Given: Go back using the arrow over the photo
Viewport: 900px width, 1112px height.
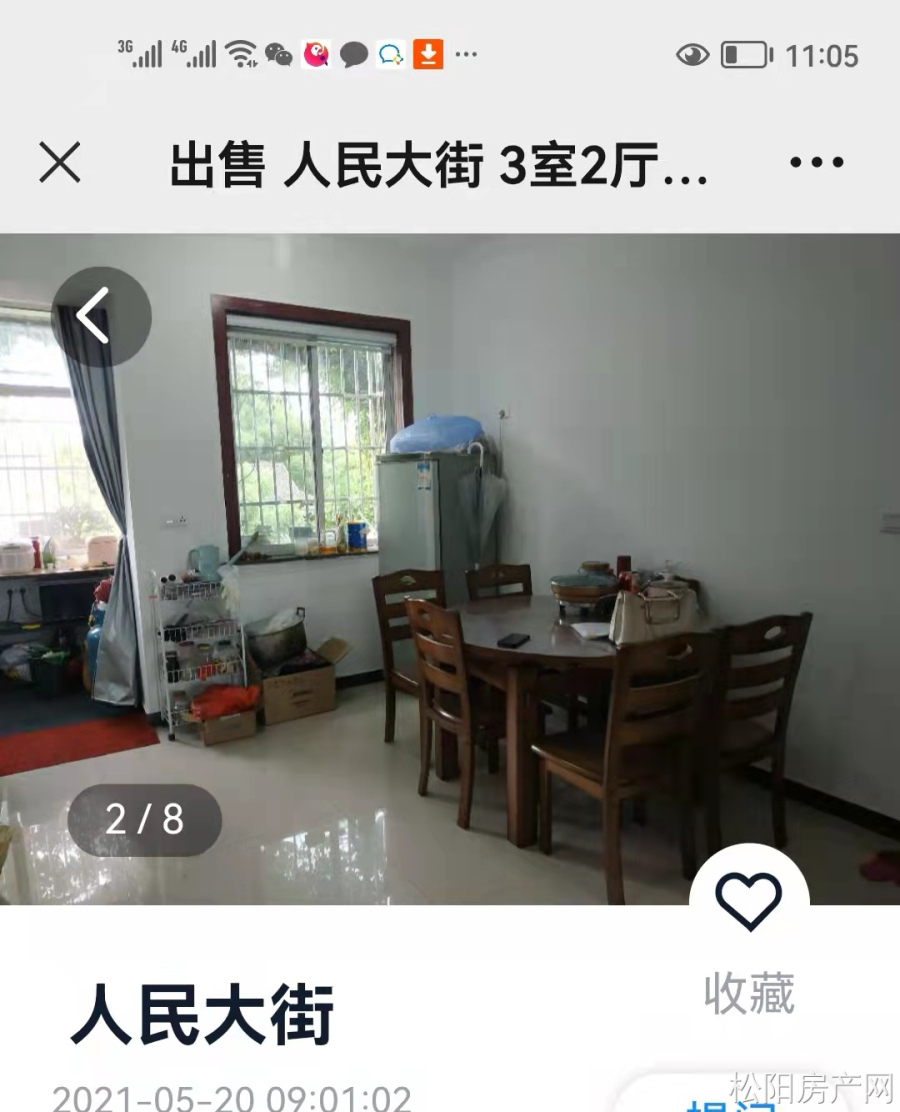Looking at the screenshot, I should (x=100, y=317).
